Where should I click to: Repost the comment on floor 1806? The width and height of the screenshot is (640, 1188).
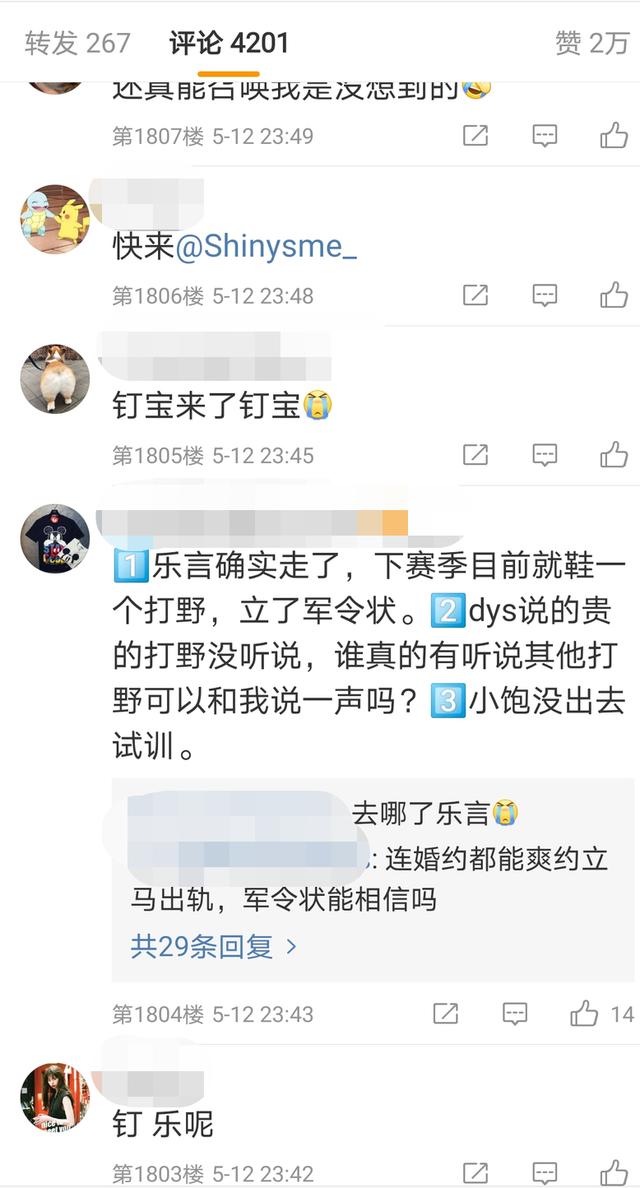[476, 295]
